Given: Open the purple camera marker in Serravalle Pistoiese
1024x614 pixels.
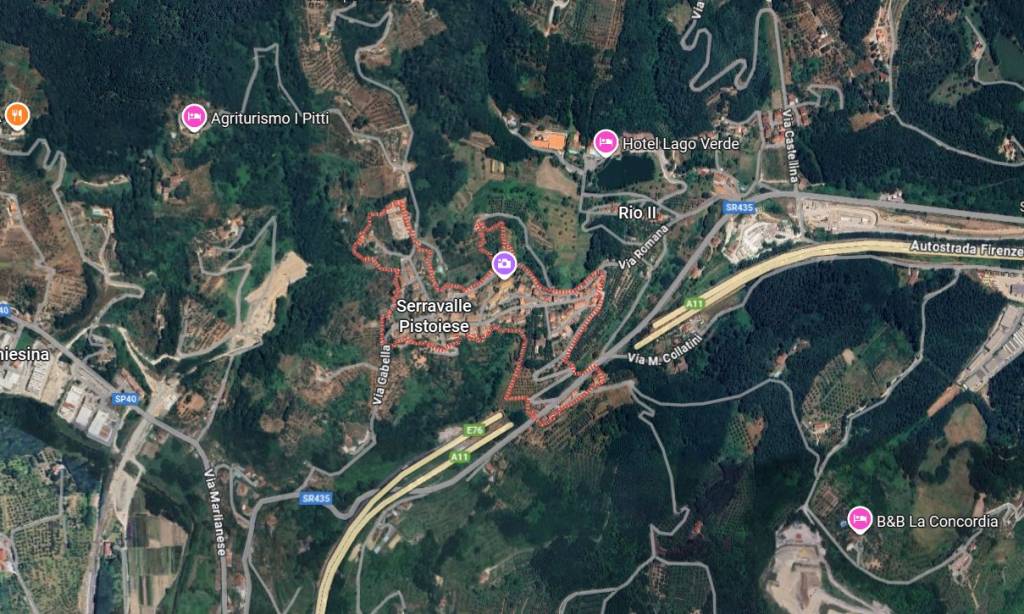Looking at the screenshot, I should [505, 264].
